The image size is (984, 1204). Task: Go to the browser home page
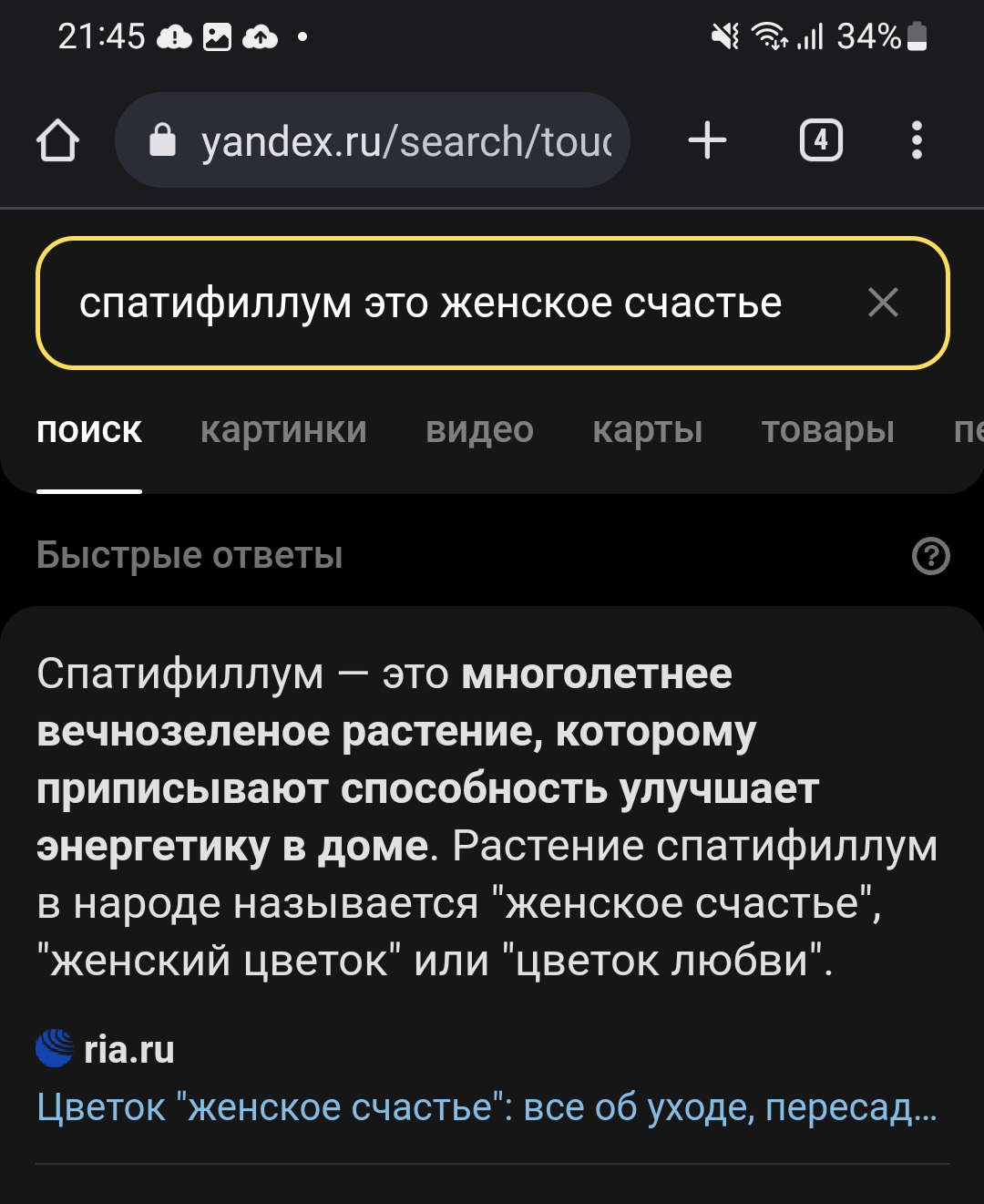pos(57,141)
